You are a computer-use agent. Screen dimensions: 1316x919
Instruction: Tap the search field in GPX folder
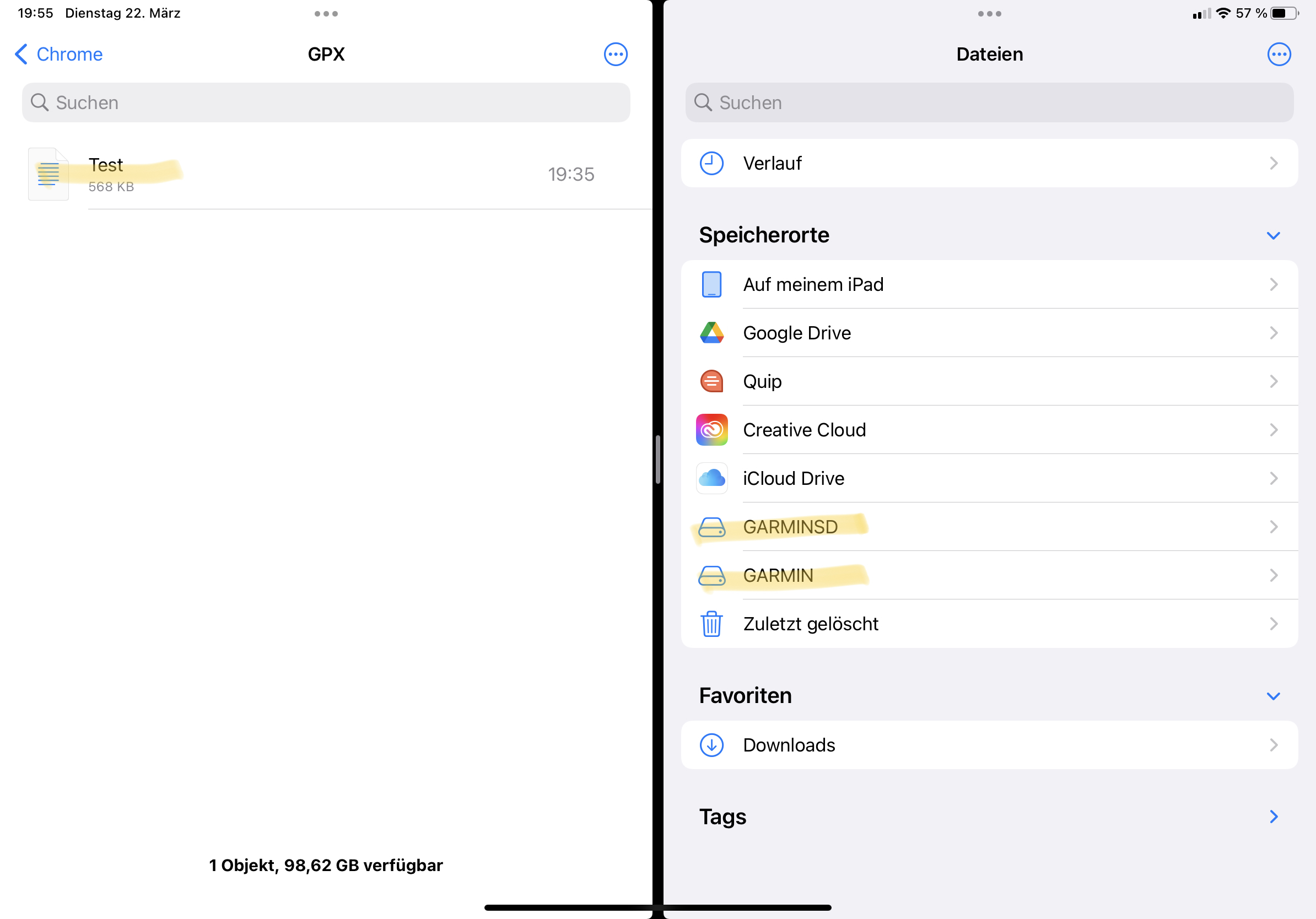pyautogui.click(x=326, y=102)
